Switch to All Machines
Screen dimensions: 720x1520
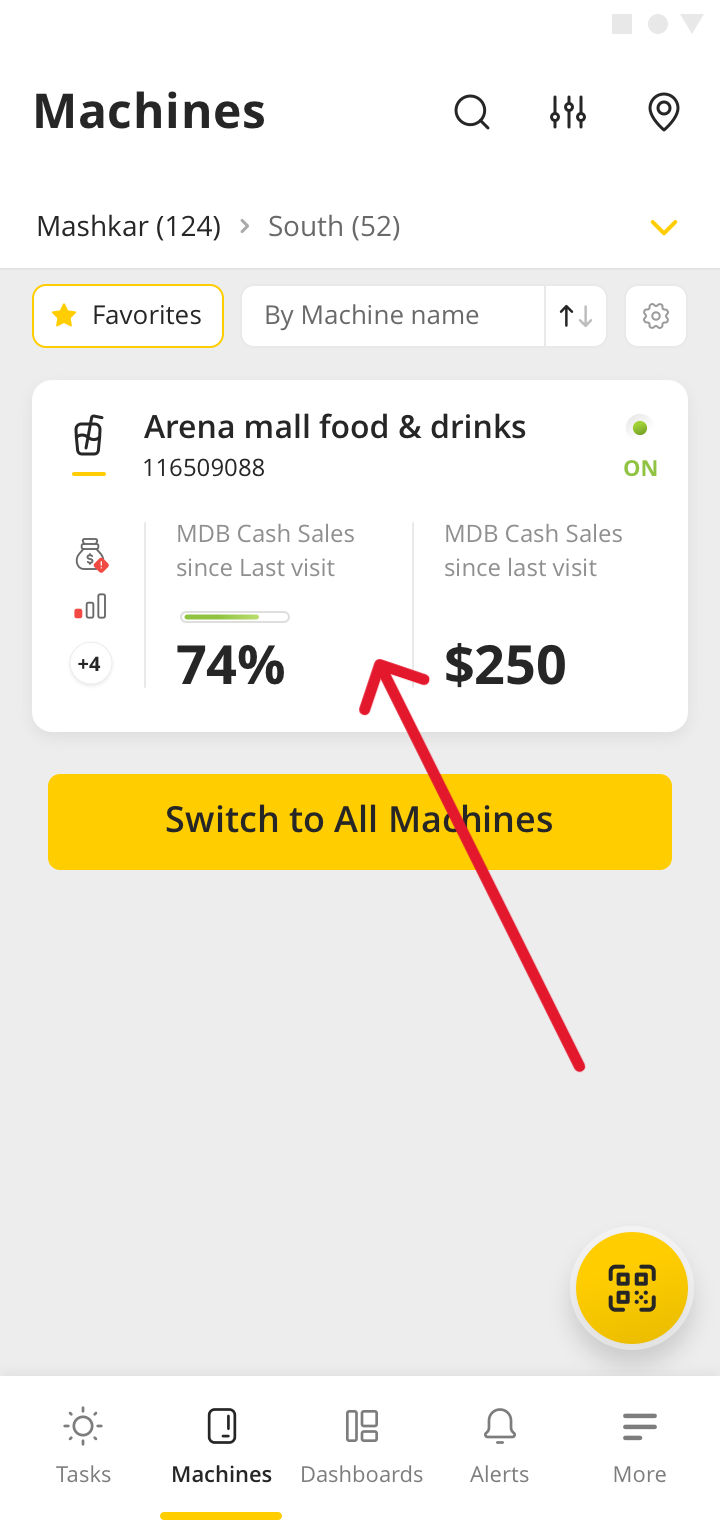(360, 821)
